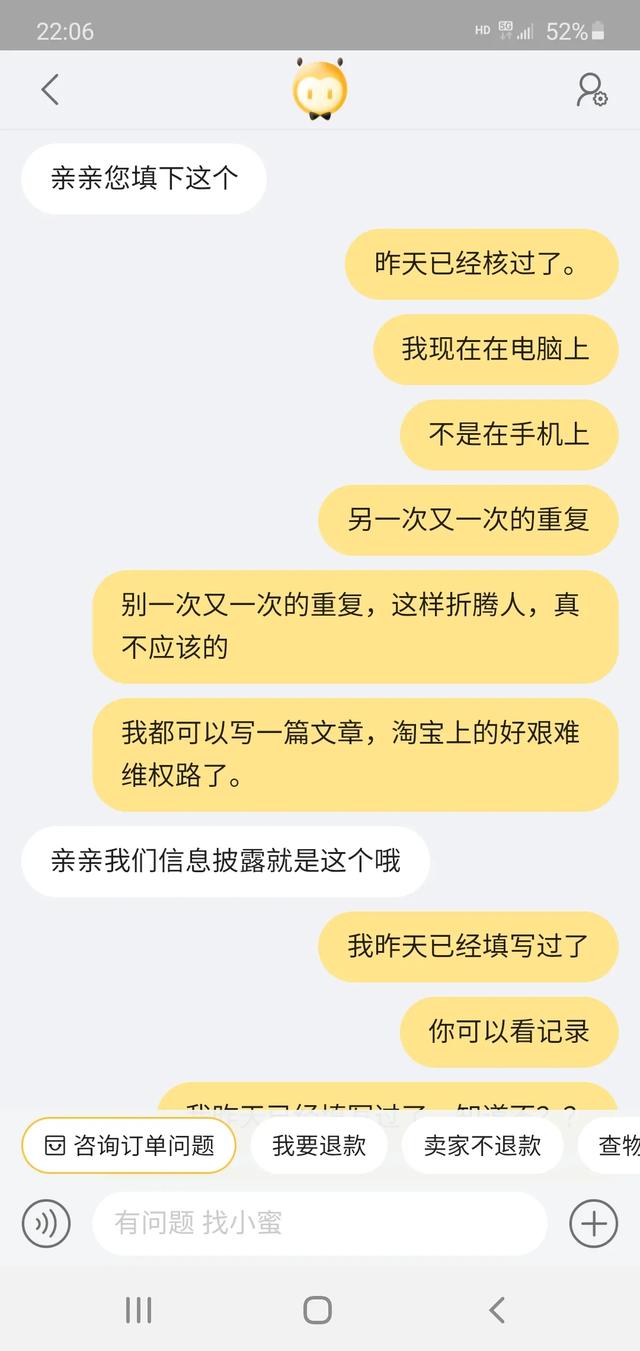Open recent apps from the navigation bar
This screenshot has height=1351, width=640.
click(138, 1310)
